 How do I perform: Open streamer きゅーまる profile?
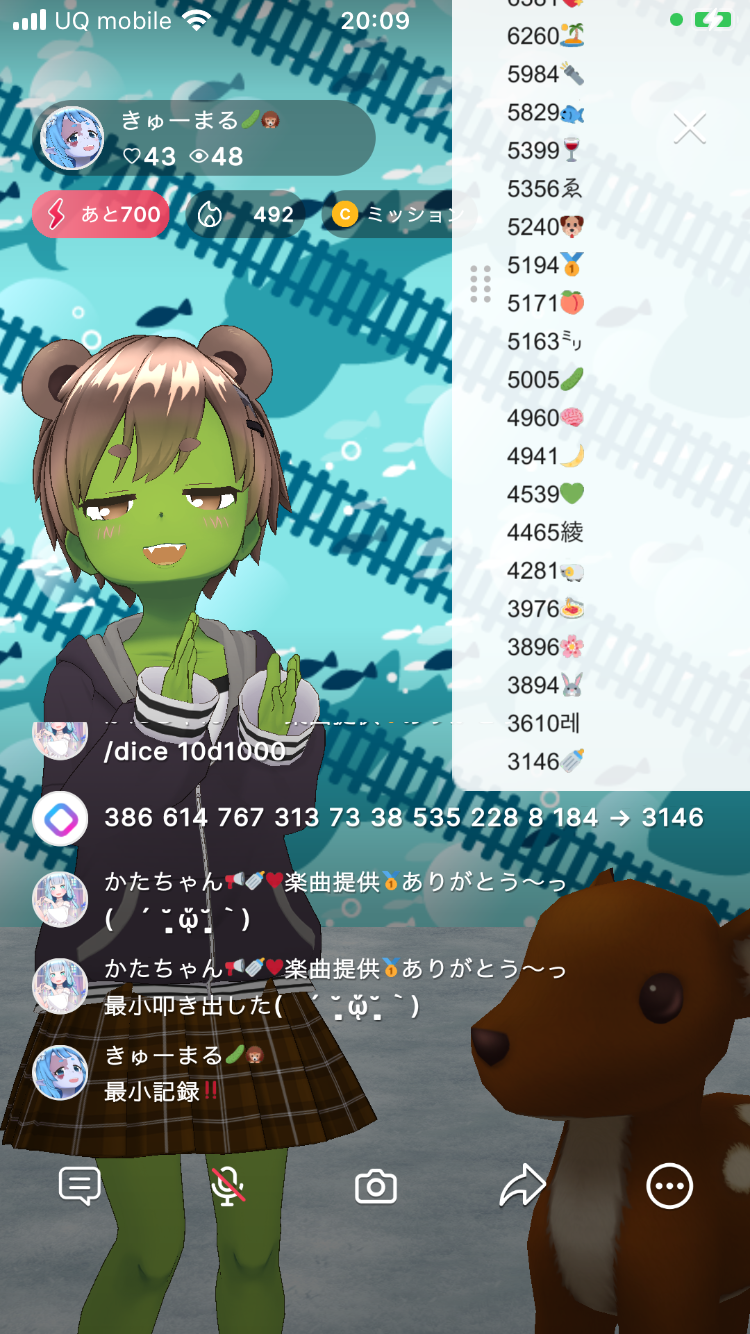click(x=71, y=138)
